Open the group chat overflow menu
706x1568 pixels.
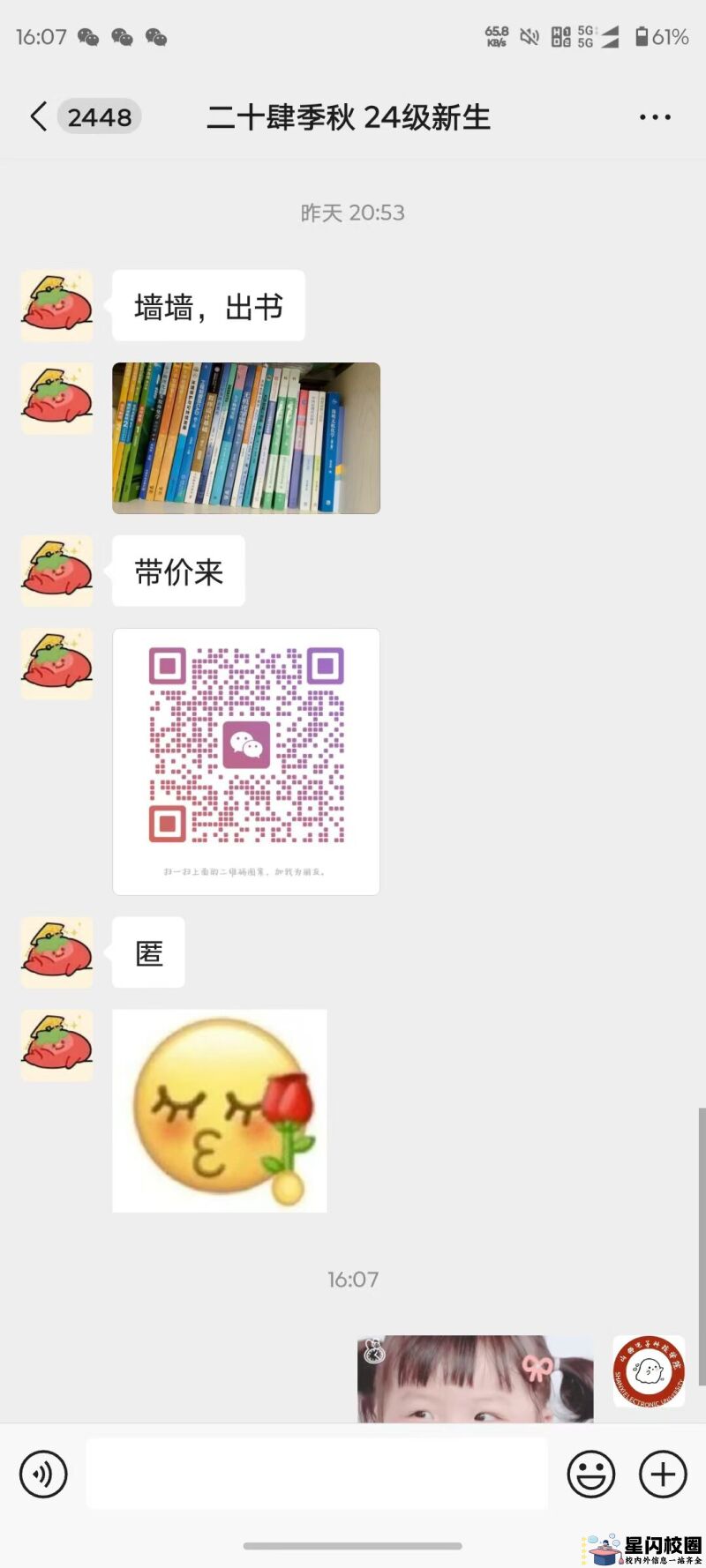[x=654, y=117]
